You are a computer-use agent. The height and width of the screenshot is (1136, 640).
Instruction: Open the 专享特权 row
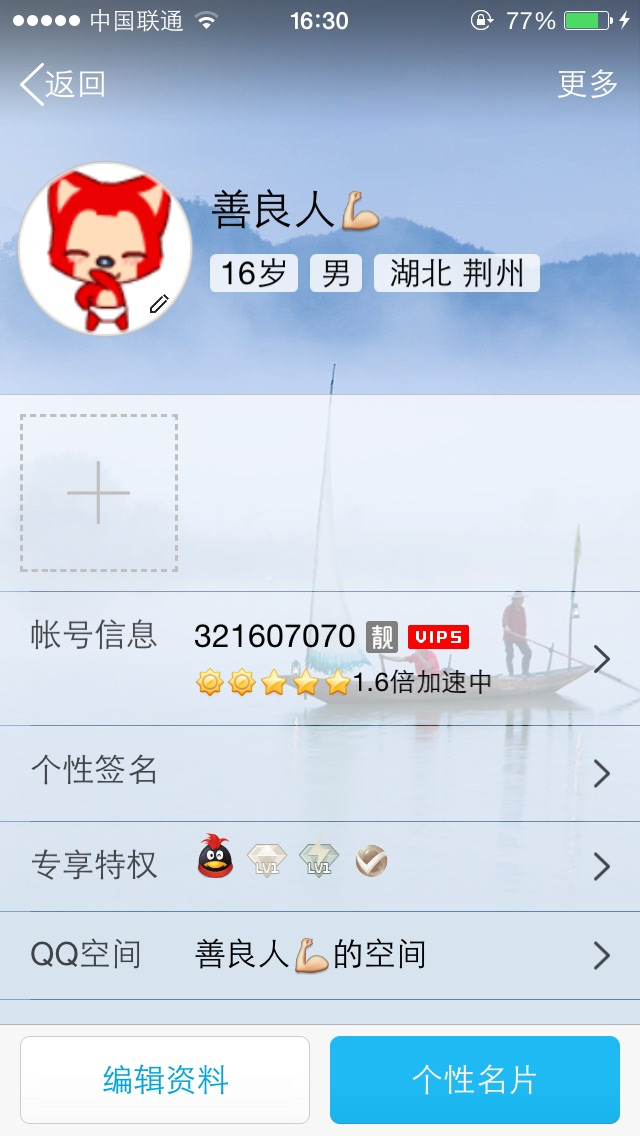click(320, 866)
